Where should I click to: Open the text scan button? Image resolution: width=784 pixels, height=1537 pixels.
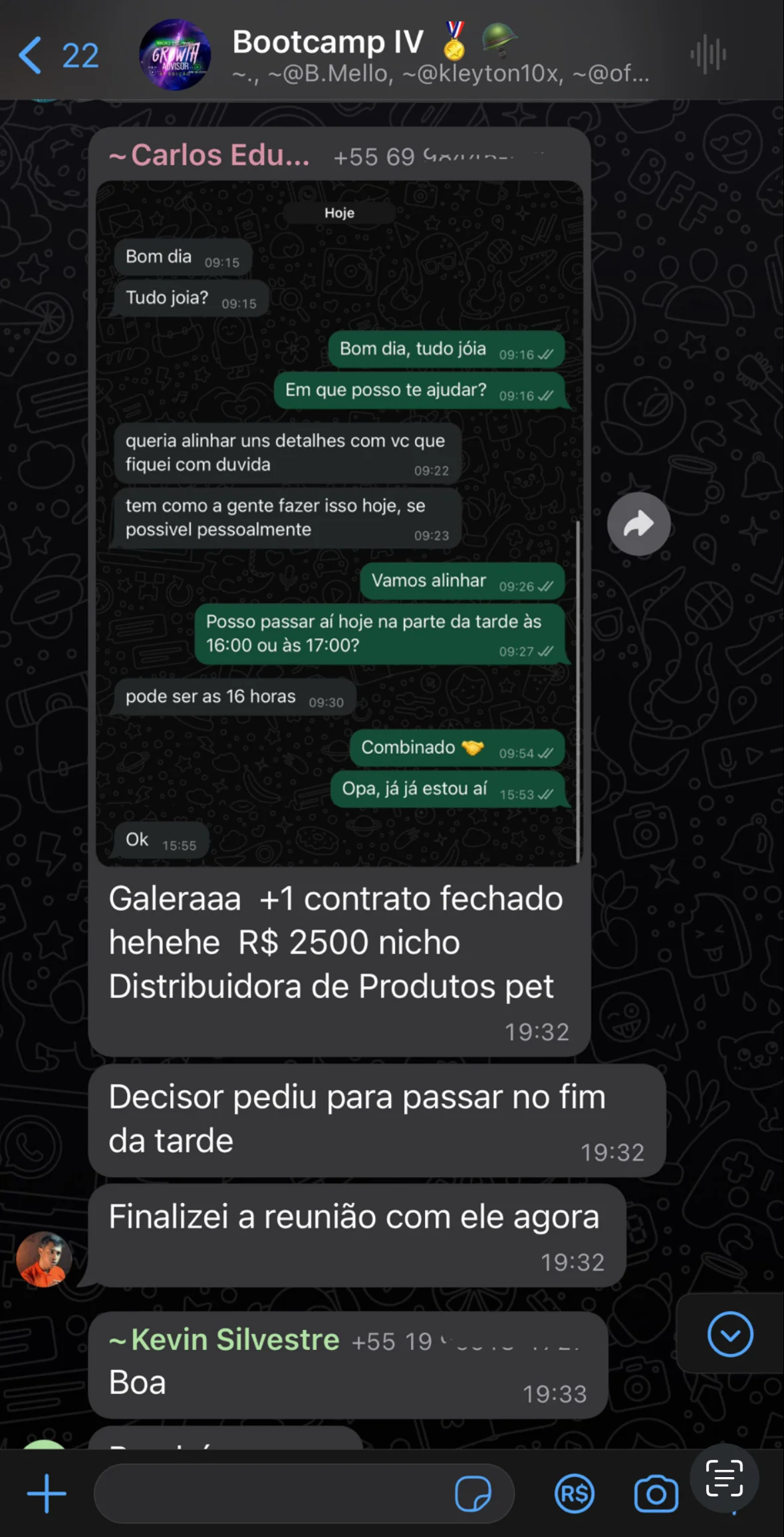pyautogui.click(x=723, y=1477)
